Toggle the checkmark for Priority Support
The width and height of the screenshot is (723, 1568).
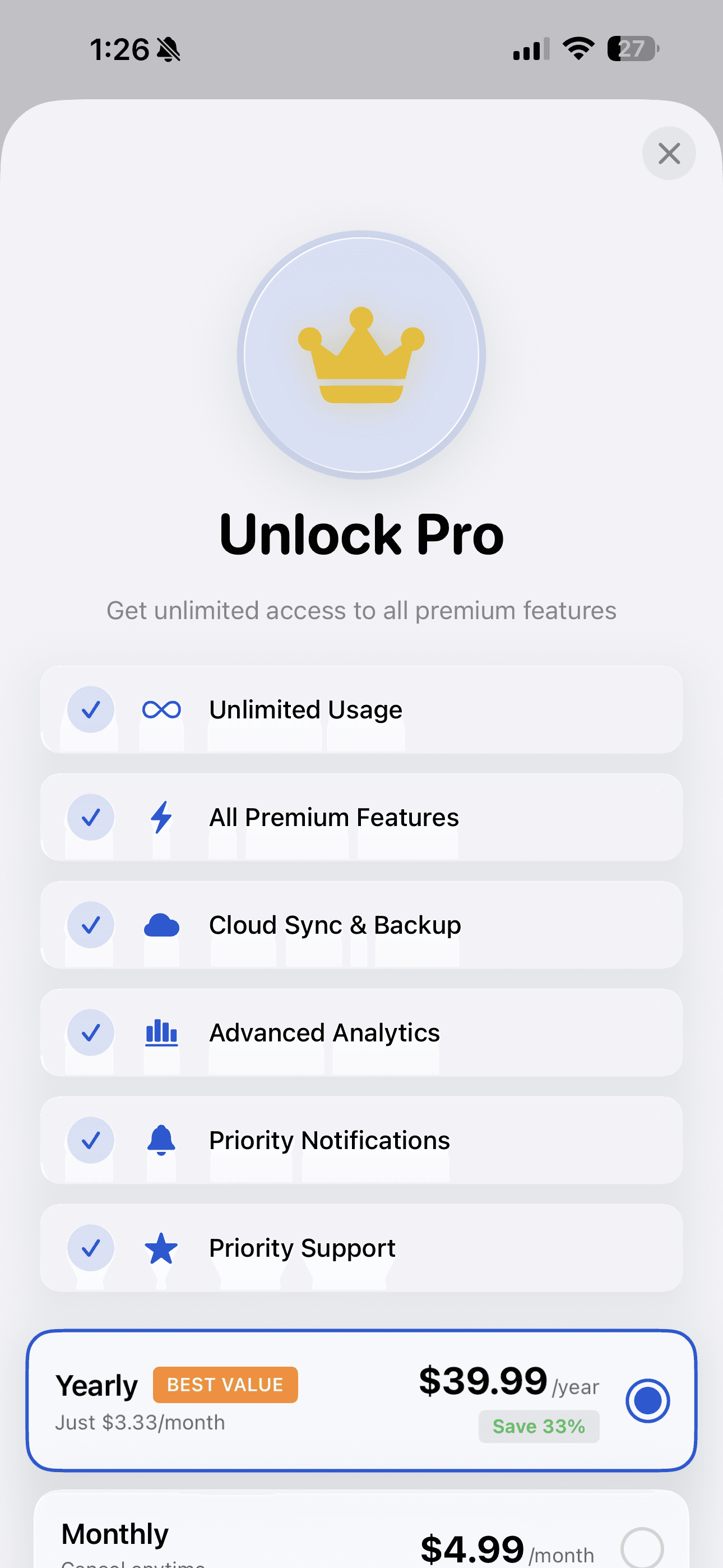coord(90,1248)
